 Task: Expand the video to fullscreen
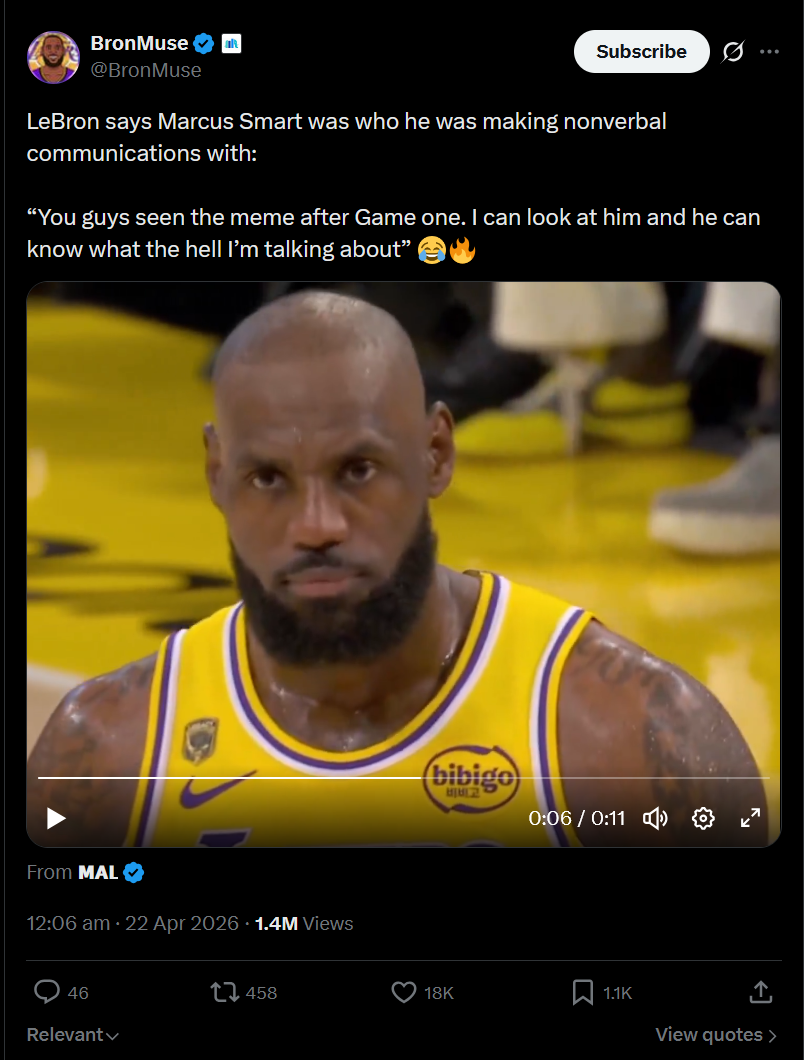(750, 818)
